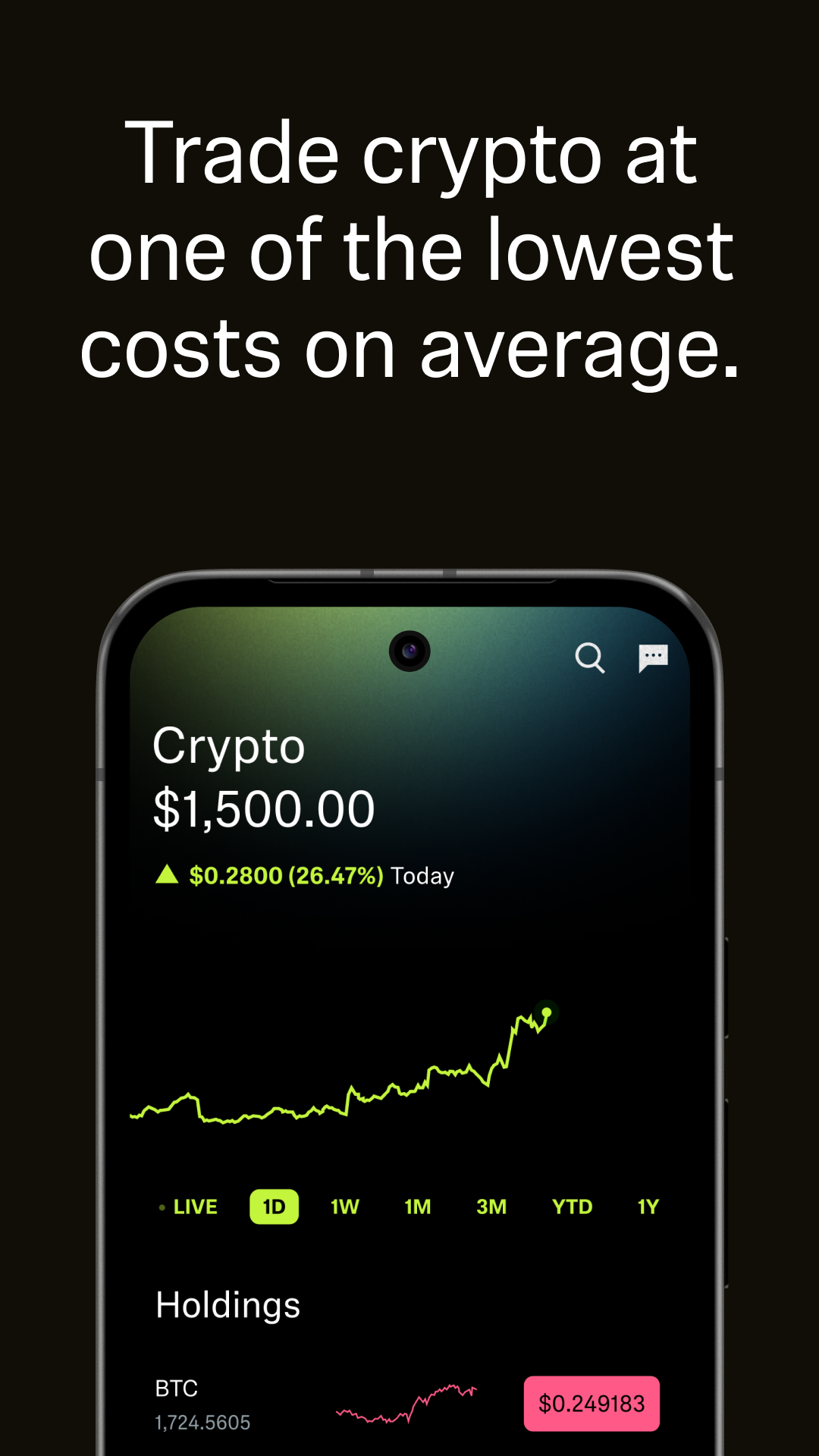Select the message bubble icon
The height and width of the screenshot is (1456, 819).
tap(653, 657)
